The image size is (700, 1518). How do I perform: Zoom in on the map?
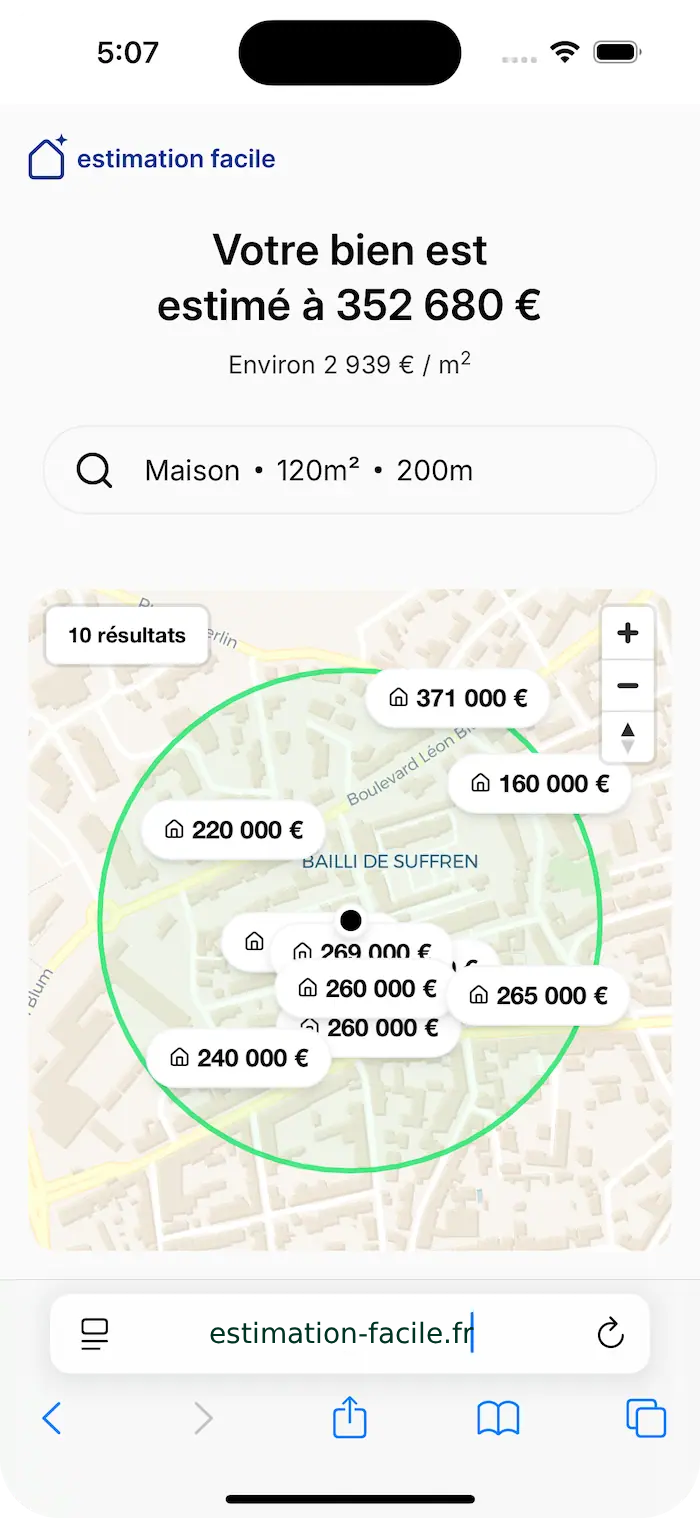point(628,634)
